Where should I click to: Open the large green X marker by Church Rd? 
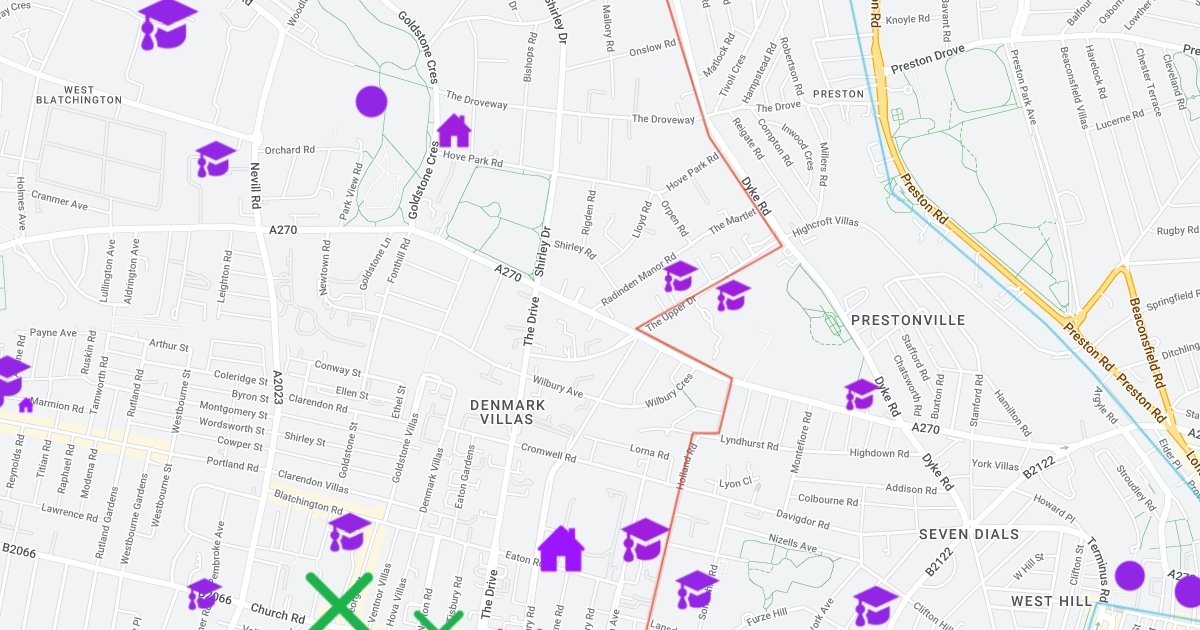339,603
